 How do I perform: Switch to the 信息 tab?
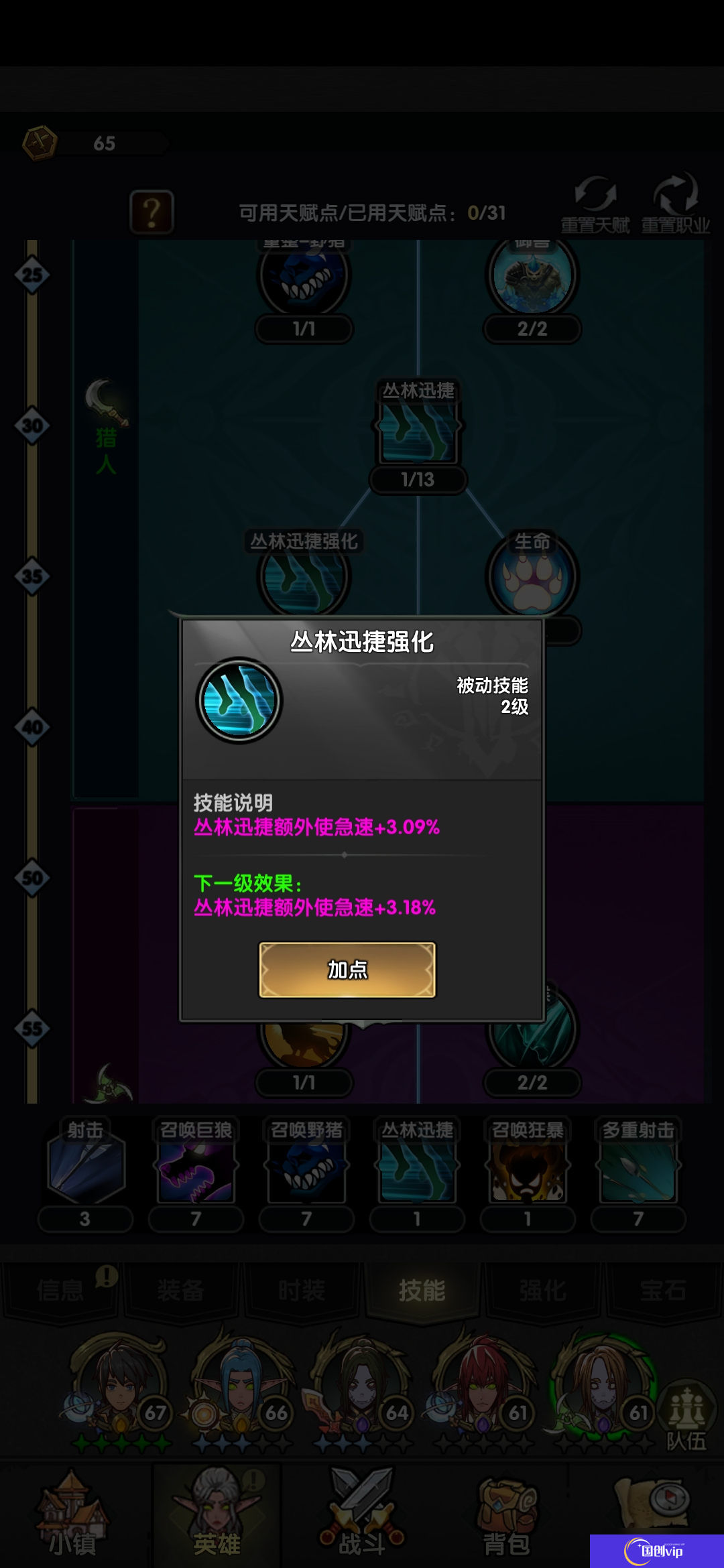point(60,1290)
